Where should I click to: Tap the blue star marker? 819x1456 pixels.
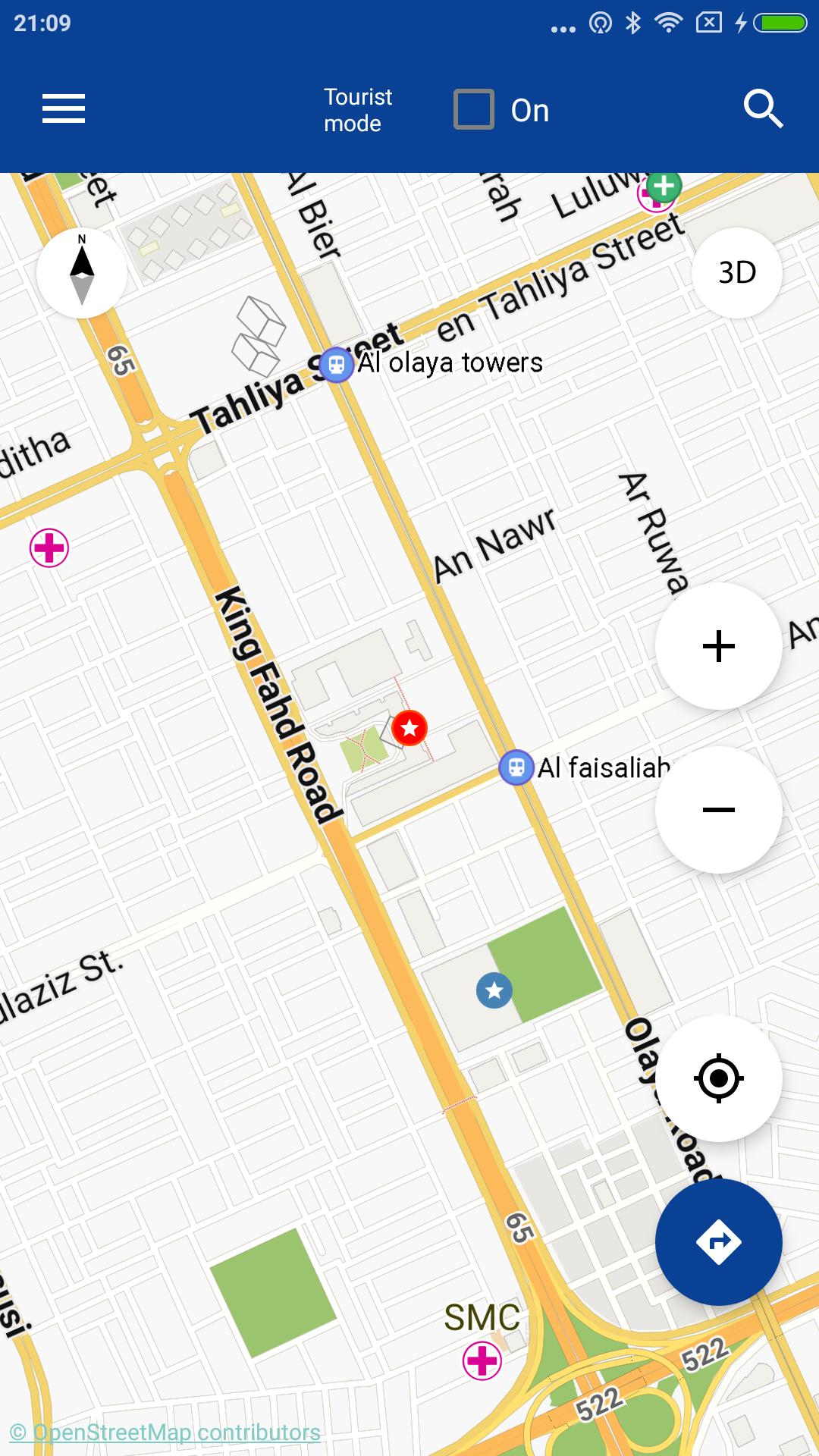(x=494, y=990)
